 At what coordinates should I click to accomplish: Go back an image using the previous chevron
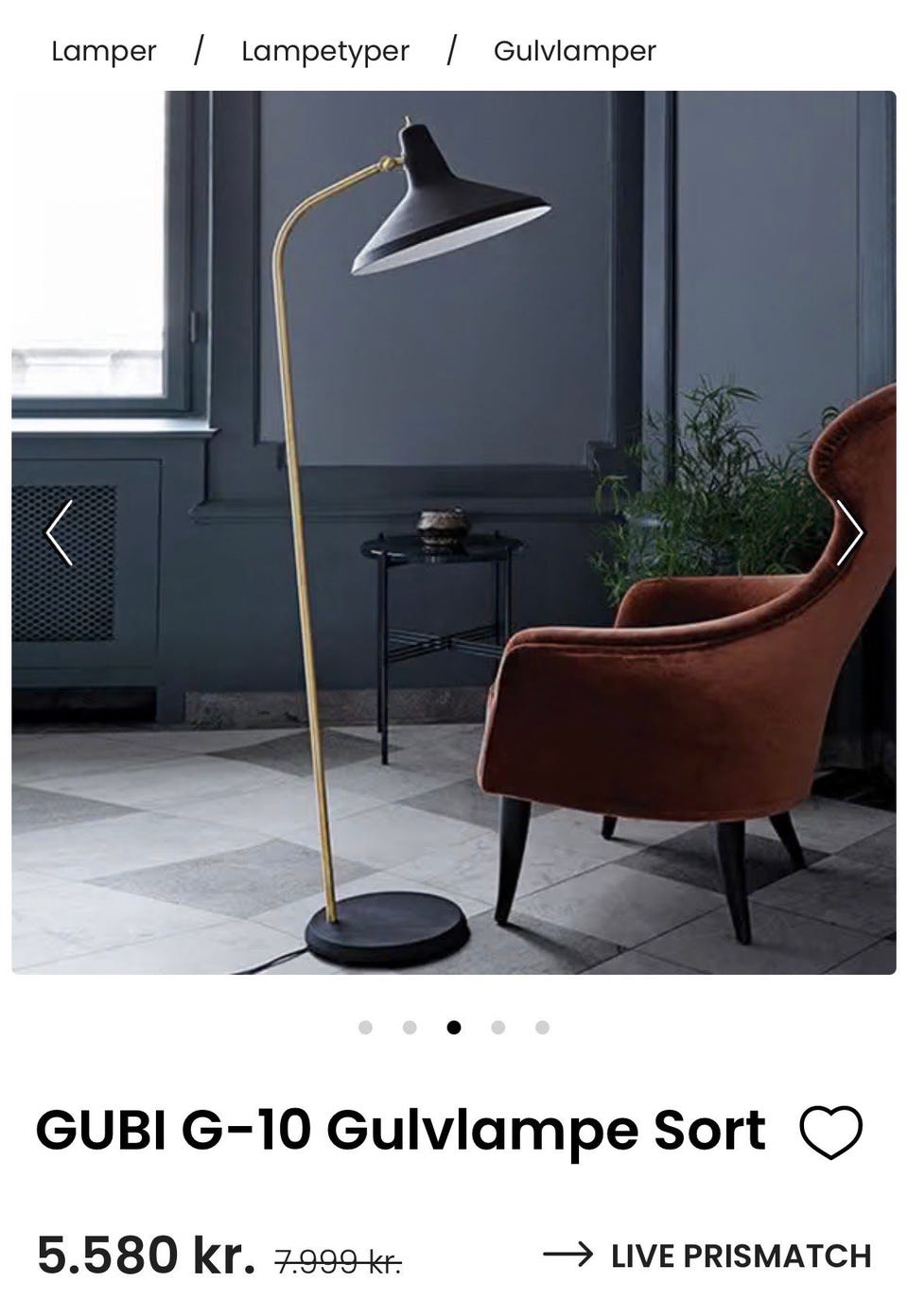pos(58,531)
